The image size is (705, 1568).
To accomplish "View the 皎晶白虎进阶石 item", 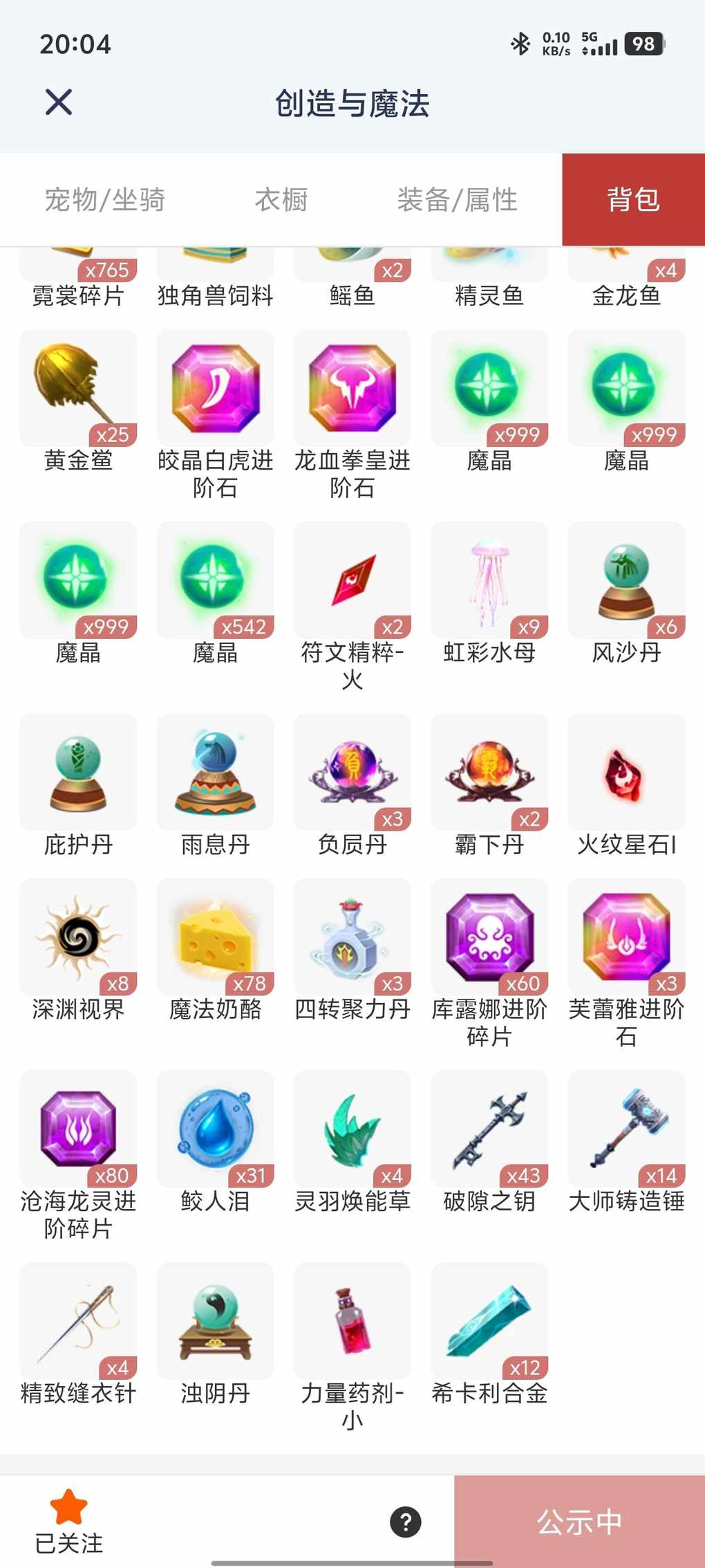I will click(x=215, y=389).
